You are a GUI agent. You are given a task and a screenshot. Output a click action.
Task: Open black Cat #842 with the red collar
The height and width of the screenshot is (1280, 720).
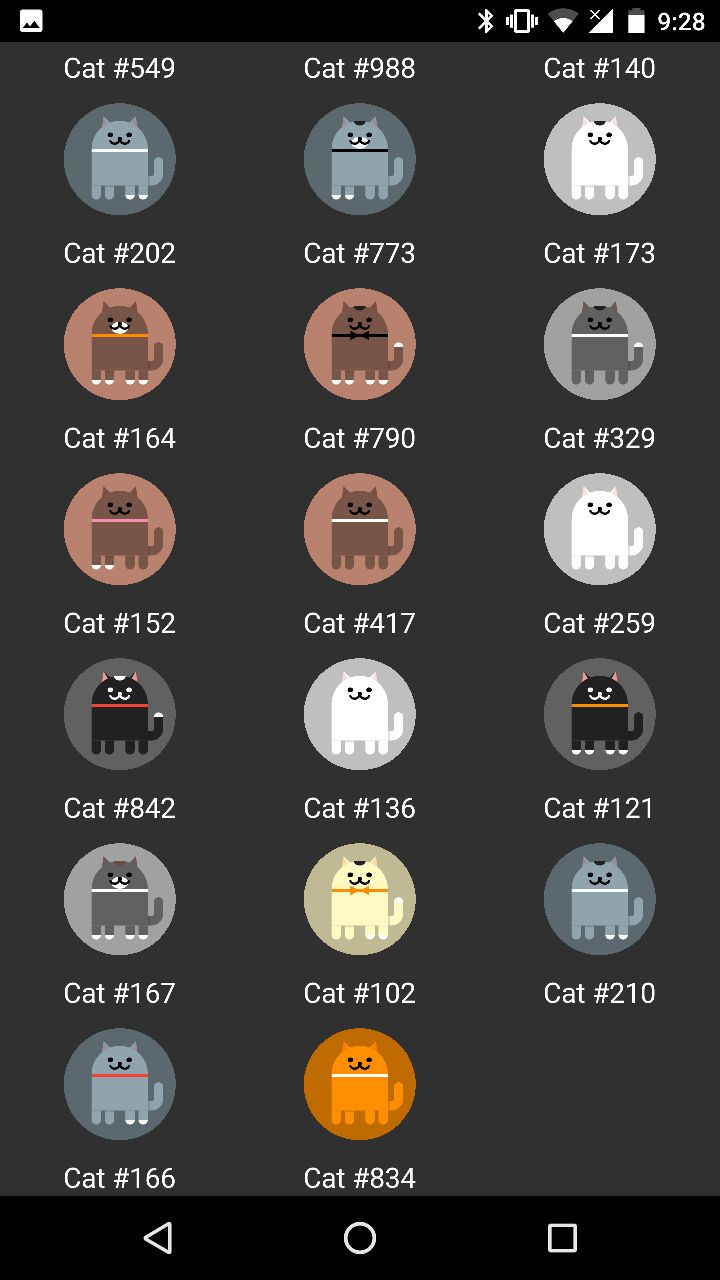click(120, 715)
